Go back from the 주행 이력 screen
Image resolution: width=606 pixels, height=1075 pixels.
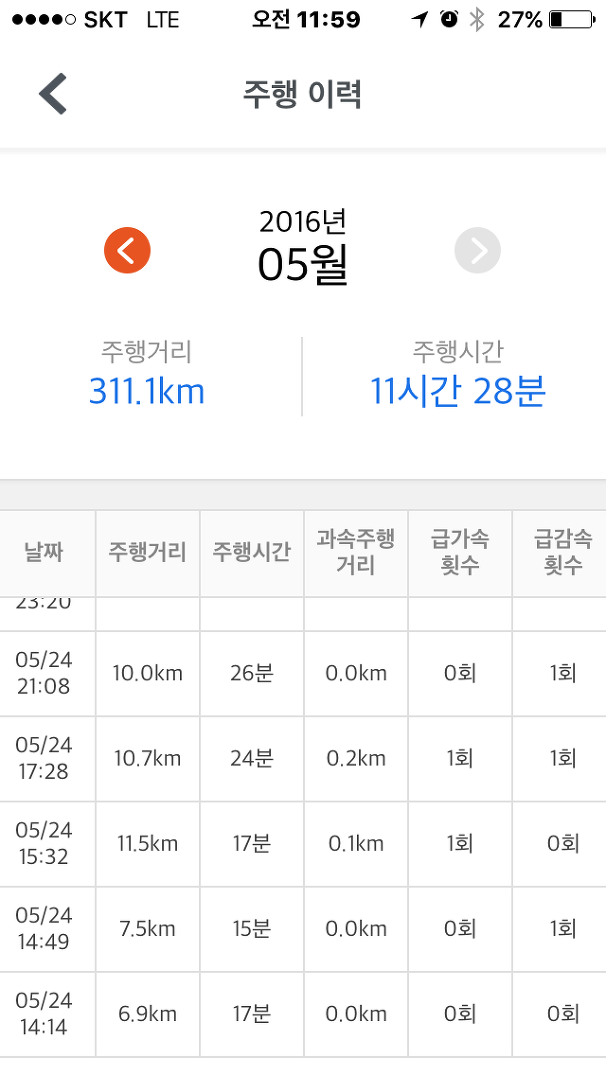click(53, 94)
